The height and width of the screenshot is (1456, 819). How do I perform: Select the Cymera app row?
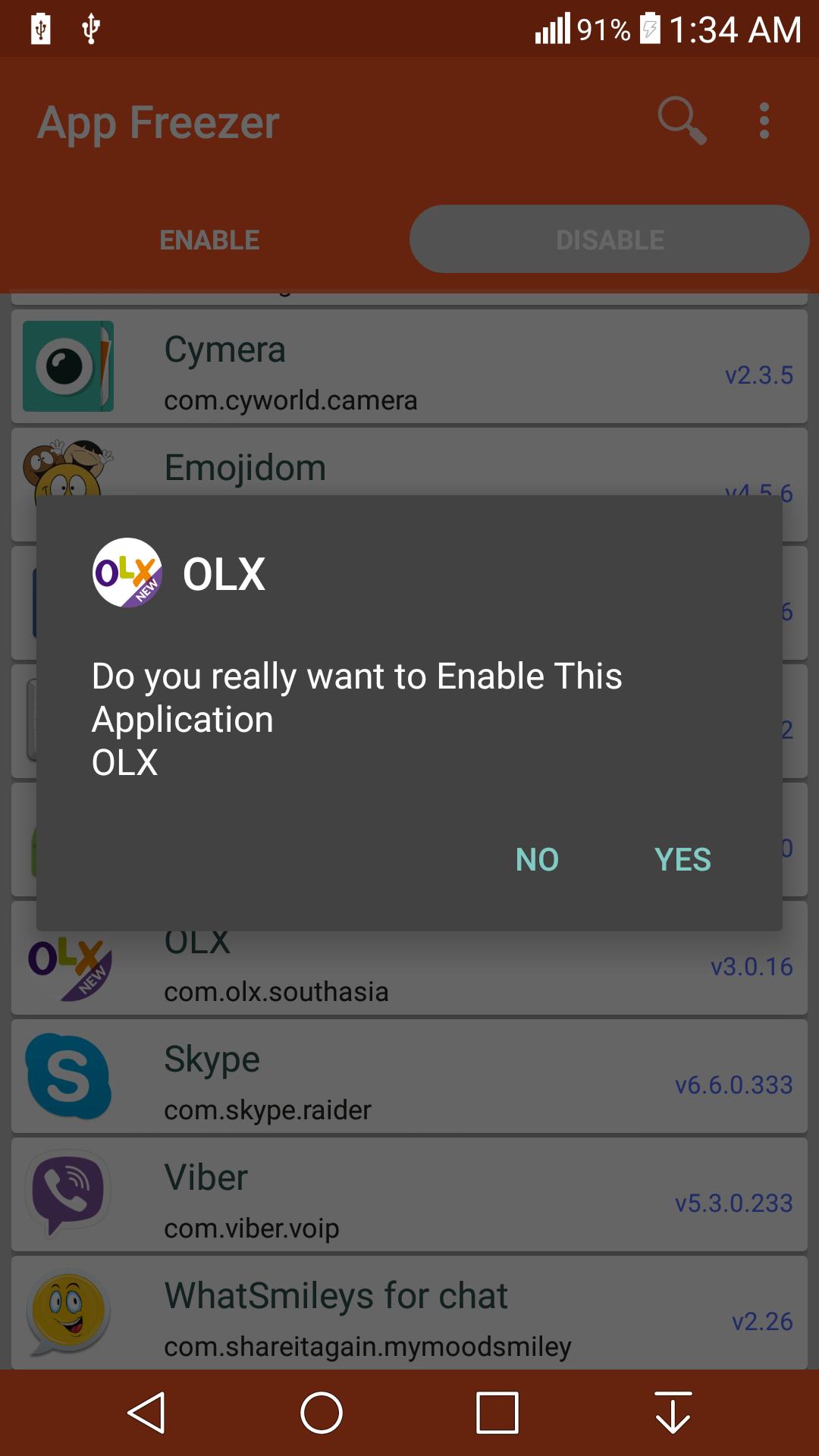[x=409, y=366]
